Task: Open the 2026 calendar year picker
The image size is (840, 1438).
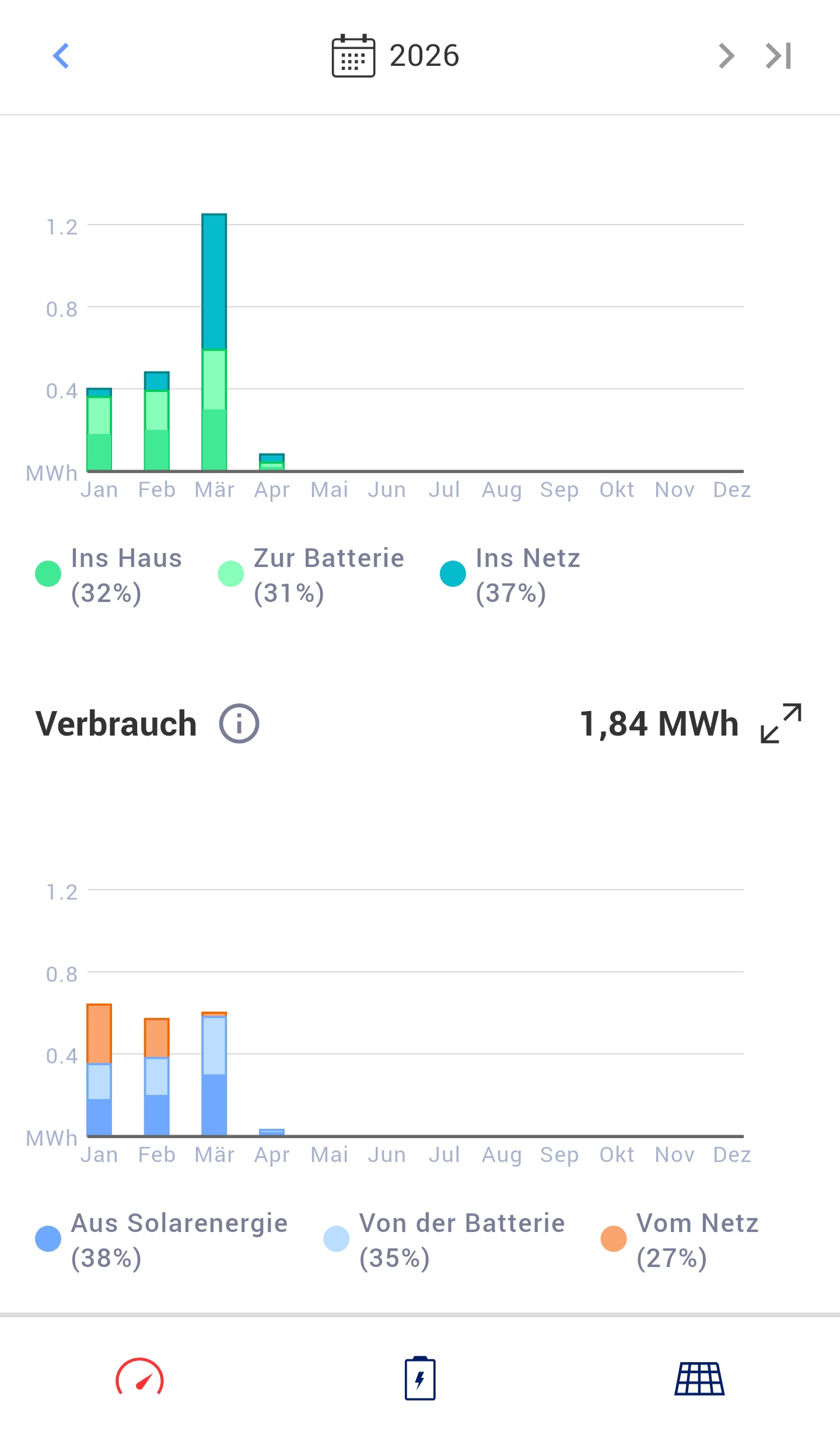Action: tap(395, 56)
